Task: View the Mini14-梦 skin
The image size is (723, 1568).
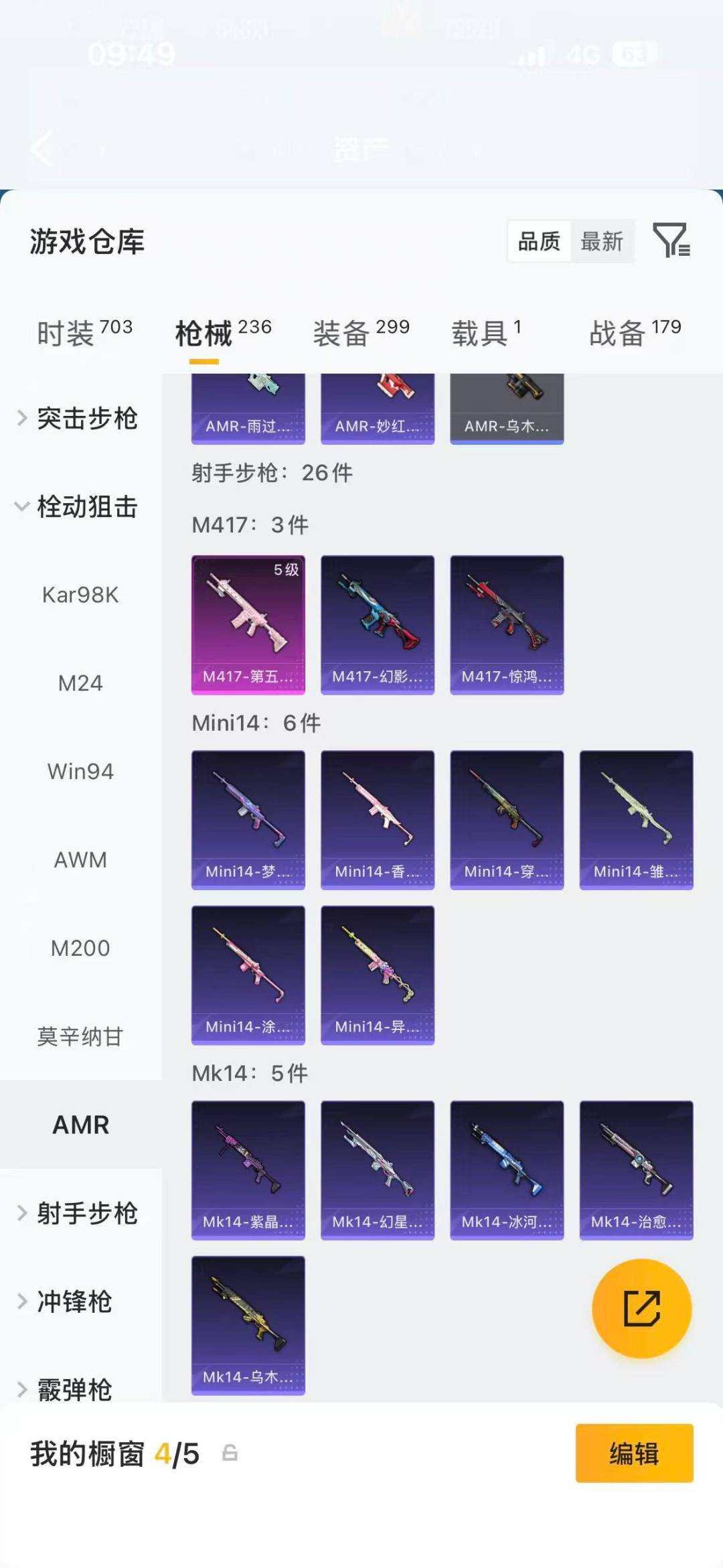Action: point(248,818)
